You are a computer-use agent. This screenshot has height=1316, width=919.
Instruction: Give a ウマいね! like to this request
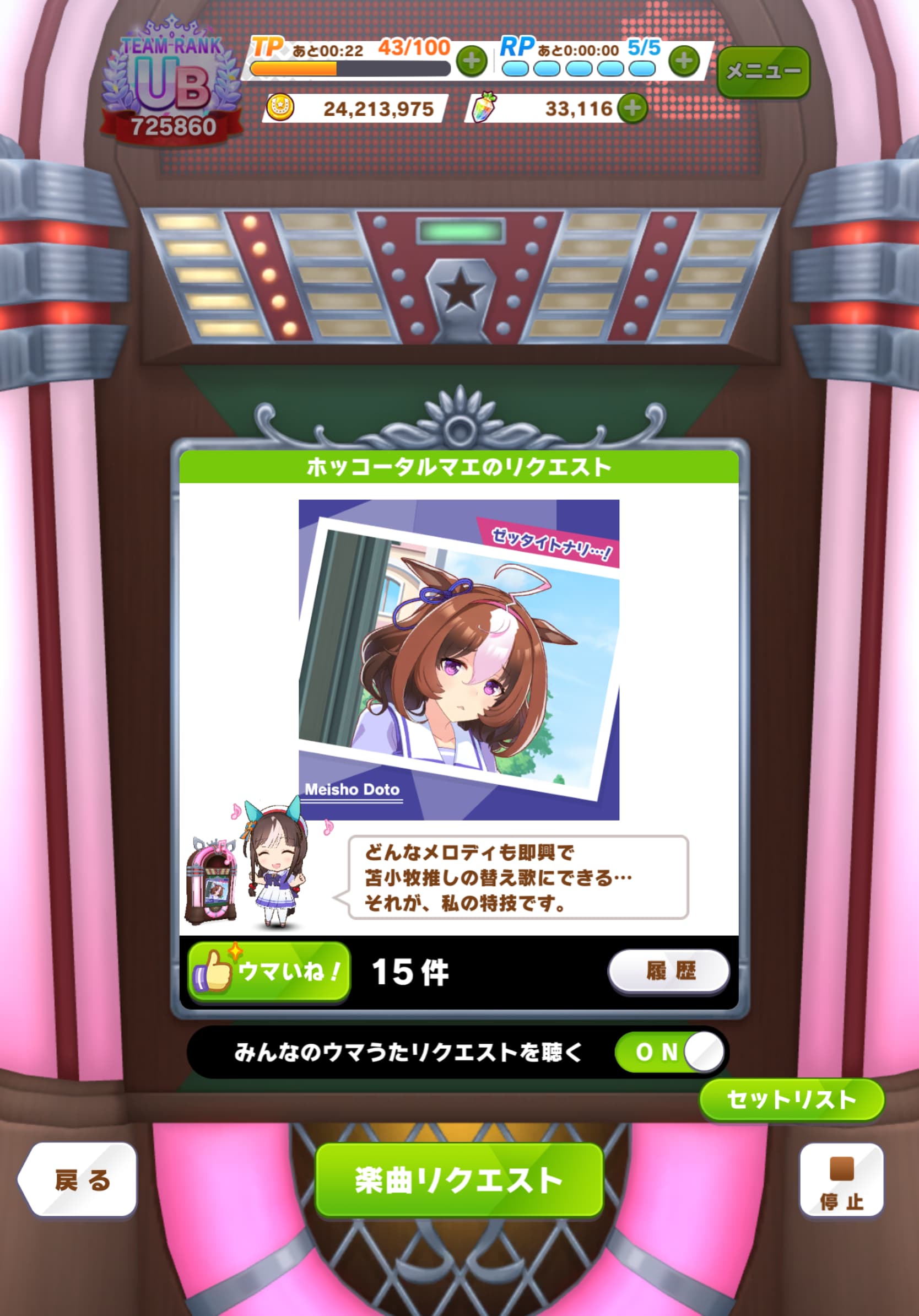(269, 971)
